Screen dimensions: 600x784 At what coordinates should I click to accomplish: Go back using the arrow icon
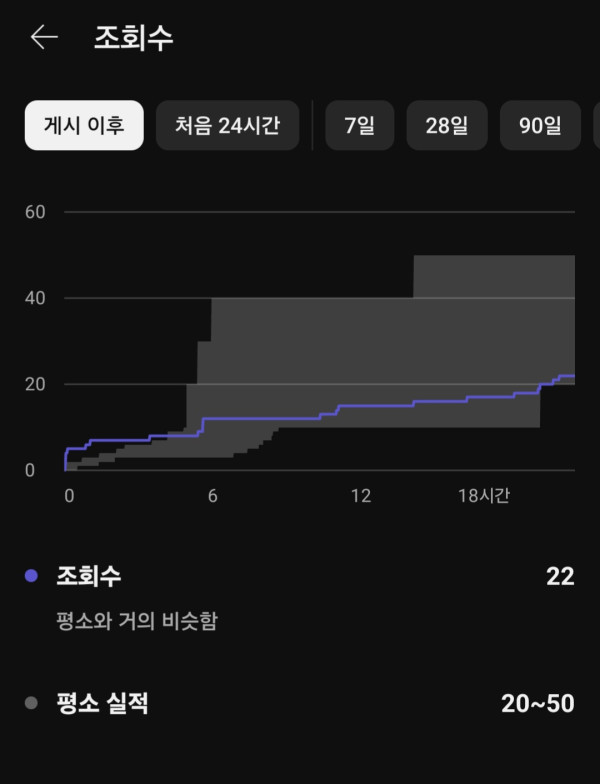click(44, 38)
